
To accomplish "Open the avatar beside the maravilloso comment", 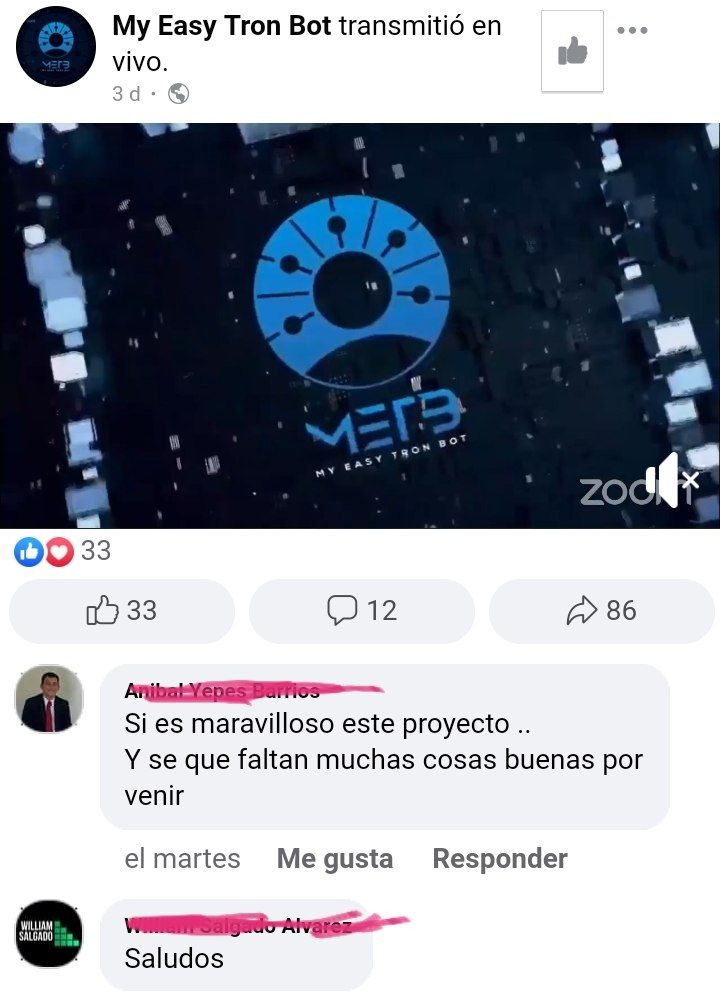I will (49, 699).
